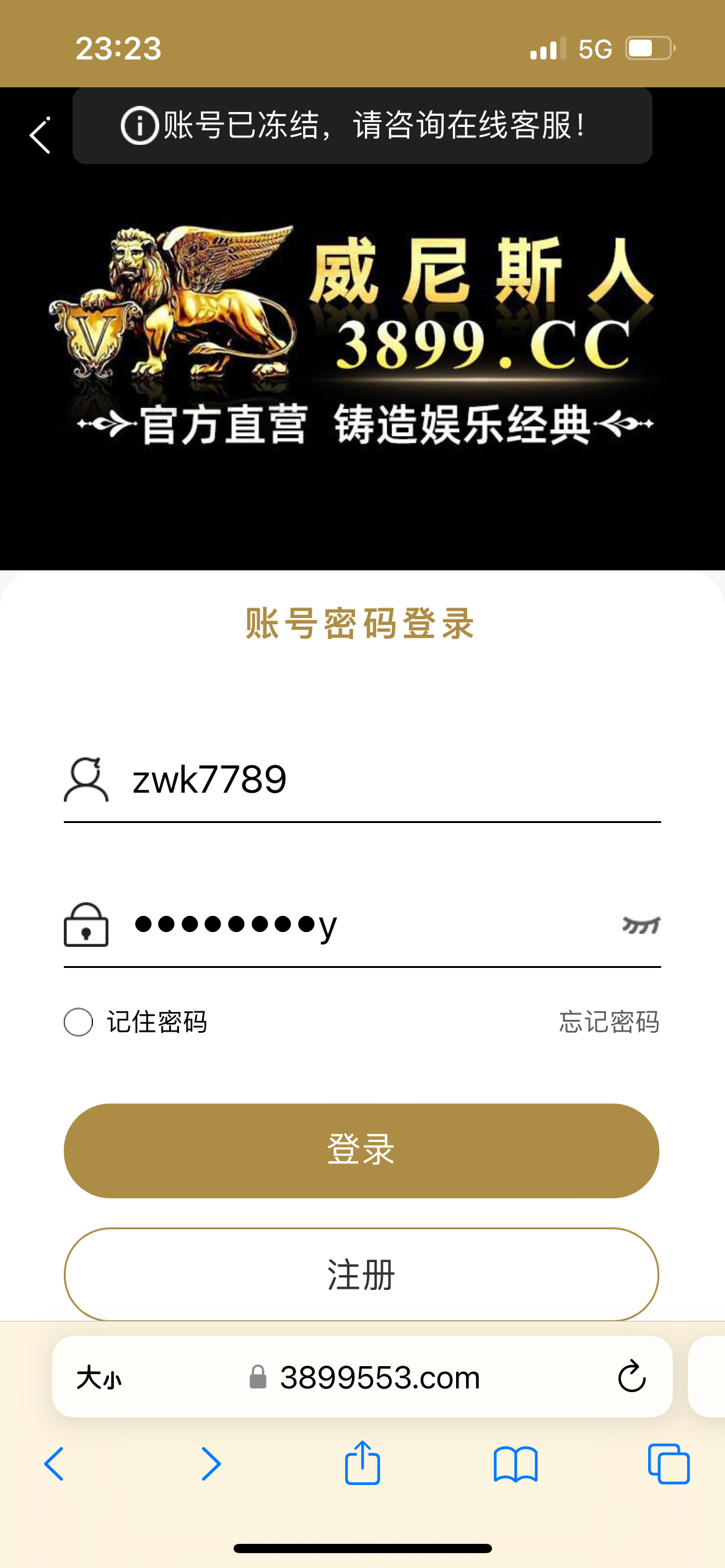Tap the zwk7789 username input field
Viewport: 725px width, 1568px height.
(310, 783)
